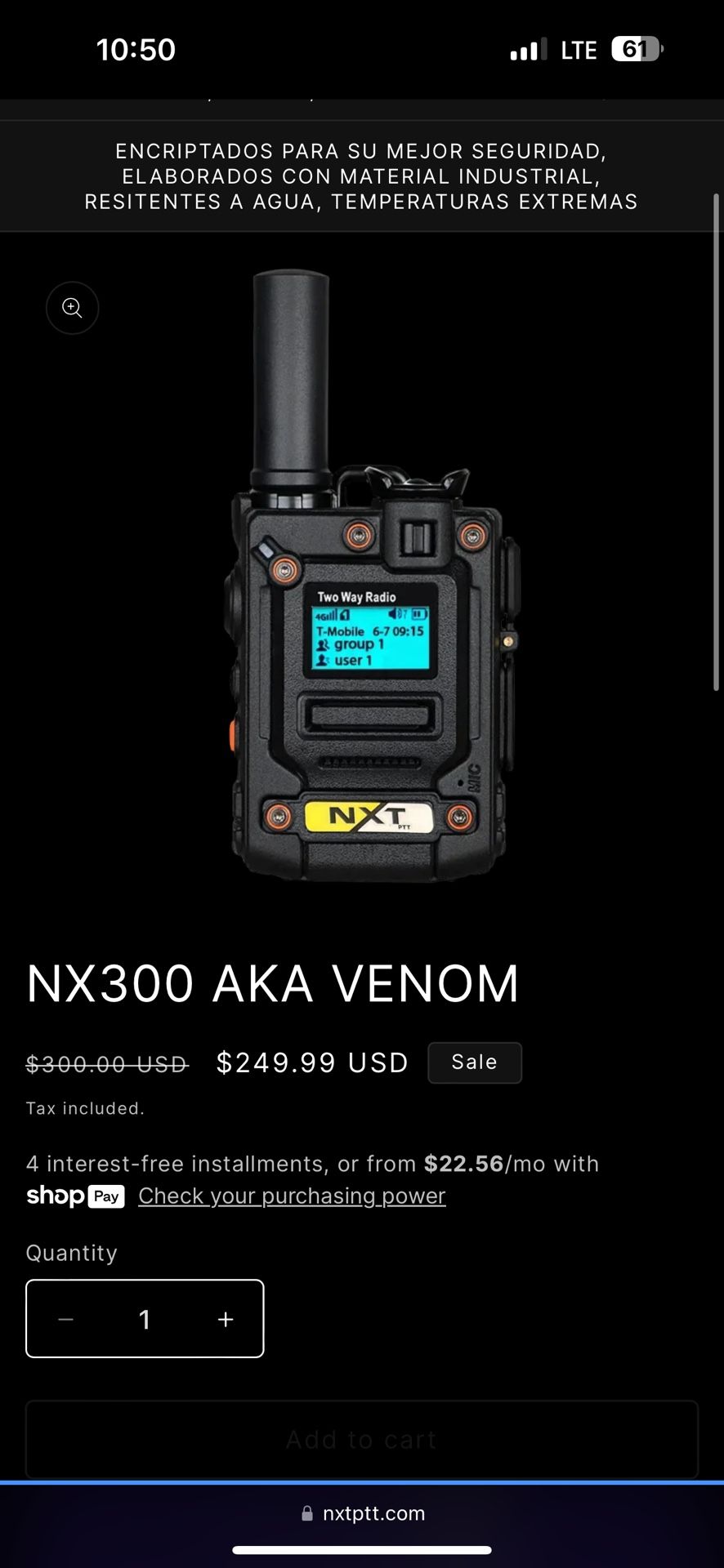Tap the Sale badge next to the price

[x=475, y=1062]
